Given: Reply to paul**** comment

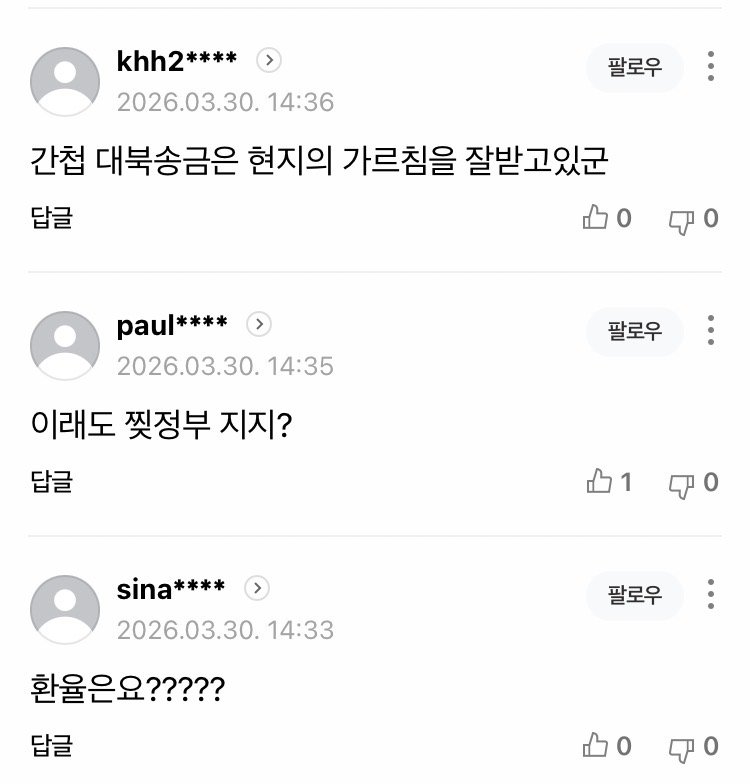Looking at the screenshot, I should (x=52, y=481).
